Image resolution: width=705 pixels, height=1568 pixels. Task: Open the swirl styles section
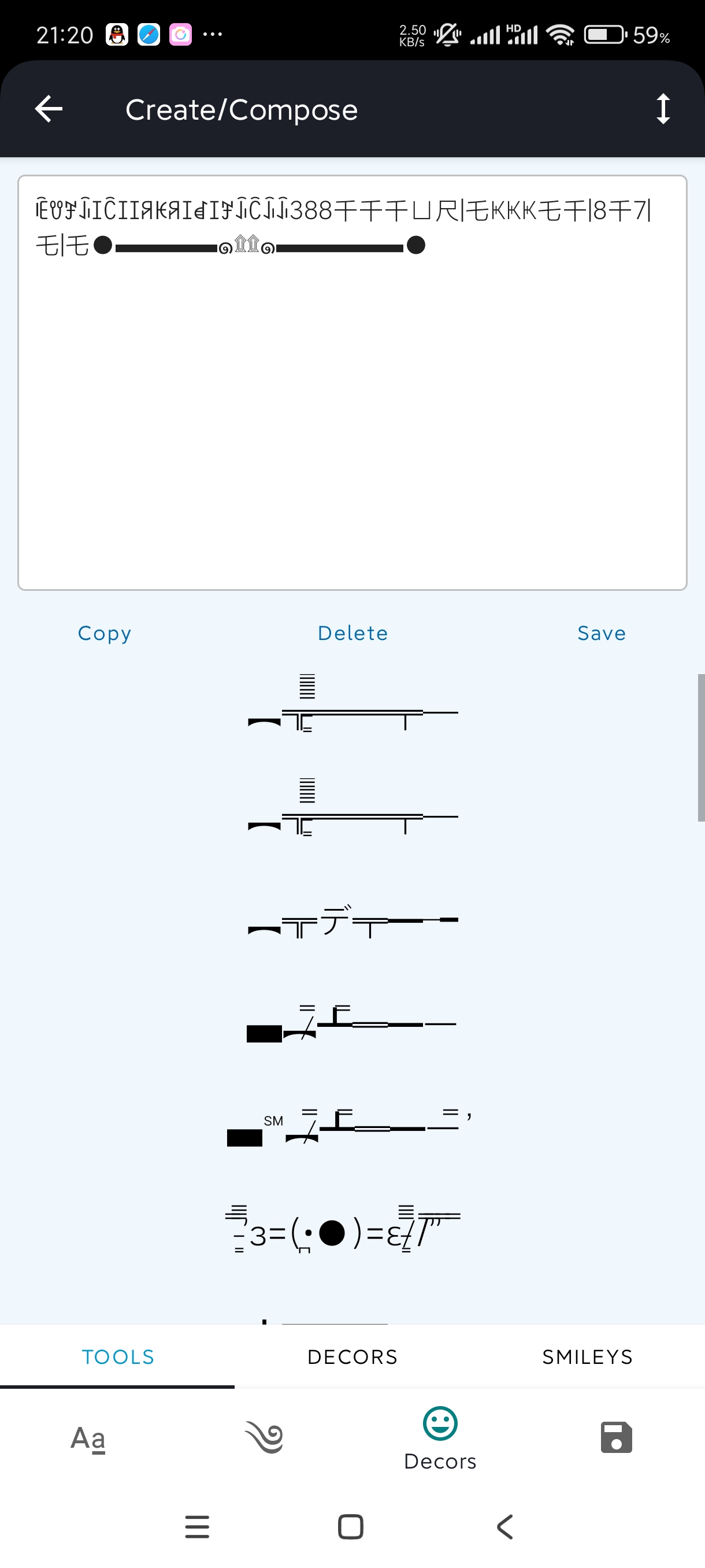(264, 1438)
